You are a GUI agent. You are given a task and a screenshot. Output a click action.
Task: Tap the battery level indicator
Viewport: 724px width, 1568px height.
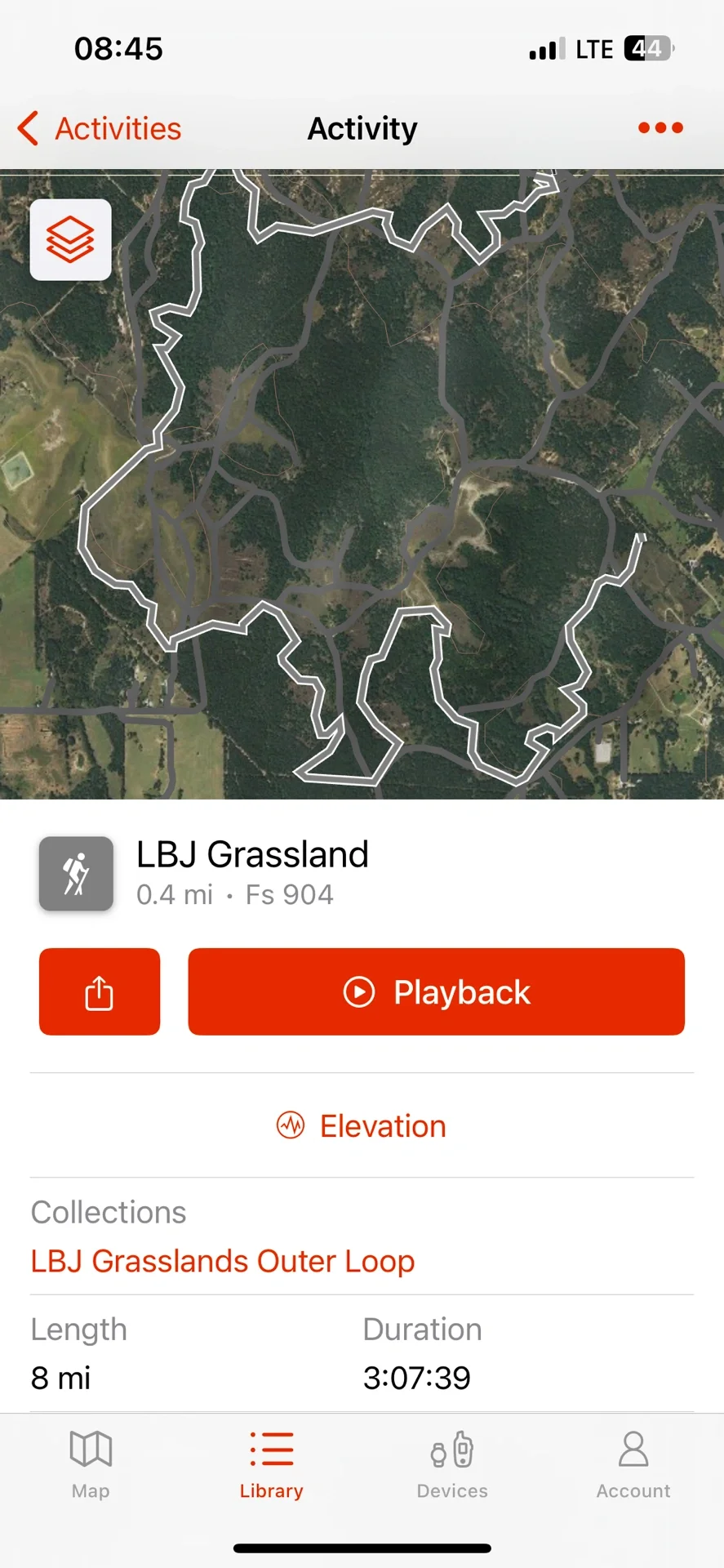(644, 48)
